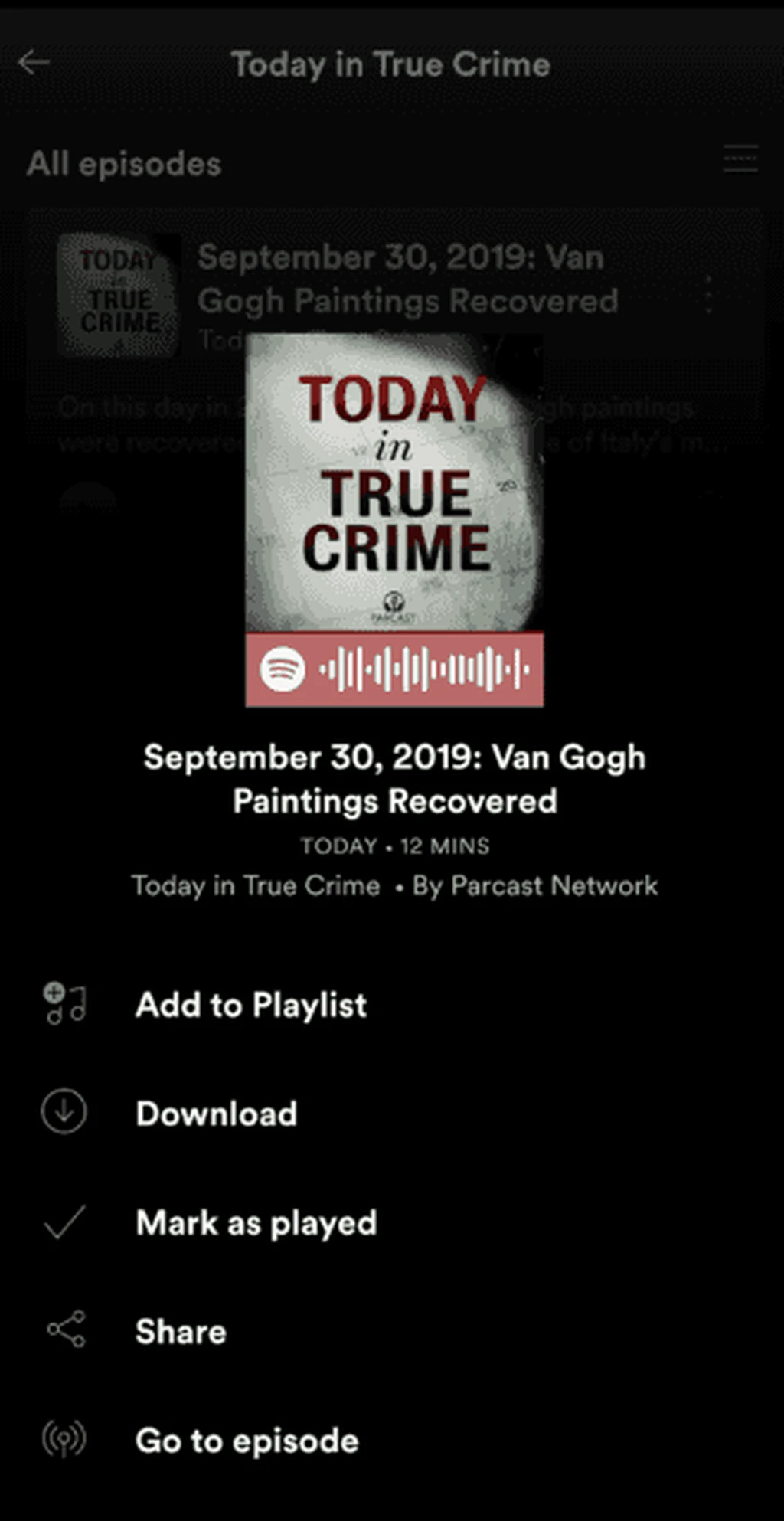
Task: Share this episode
Action: click(181, 1332)
